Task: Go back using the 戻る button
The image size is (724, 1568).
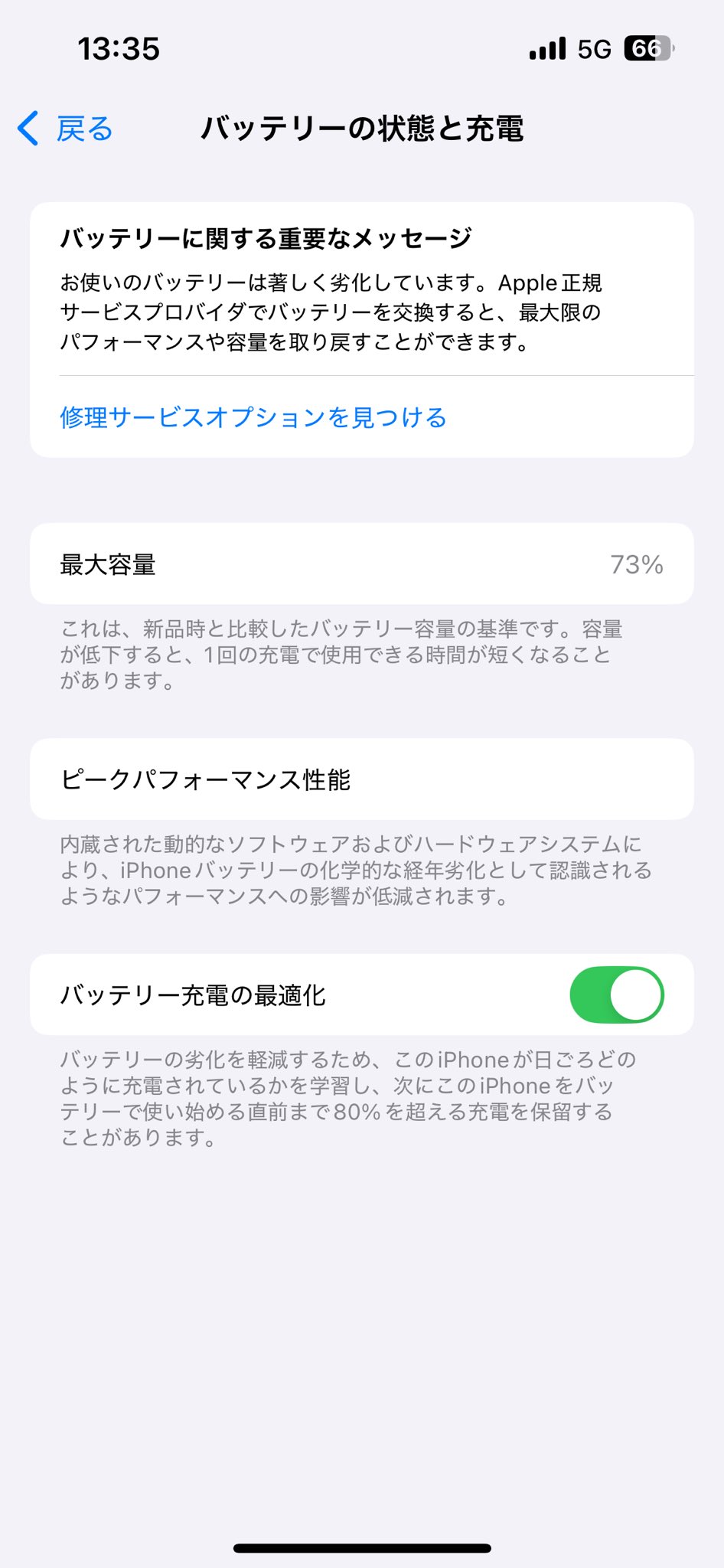Action: point(66,129)
